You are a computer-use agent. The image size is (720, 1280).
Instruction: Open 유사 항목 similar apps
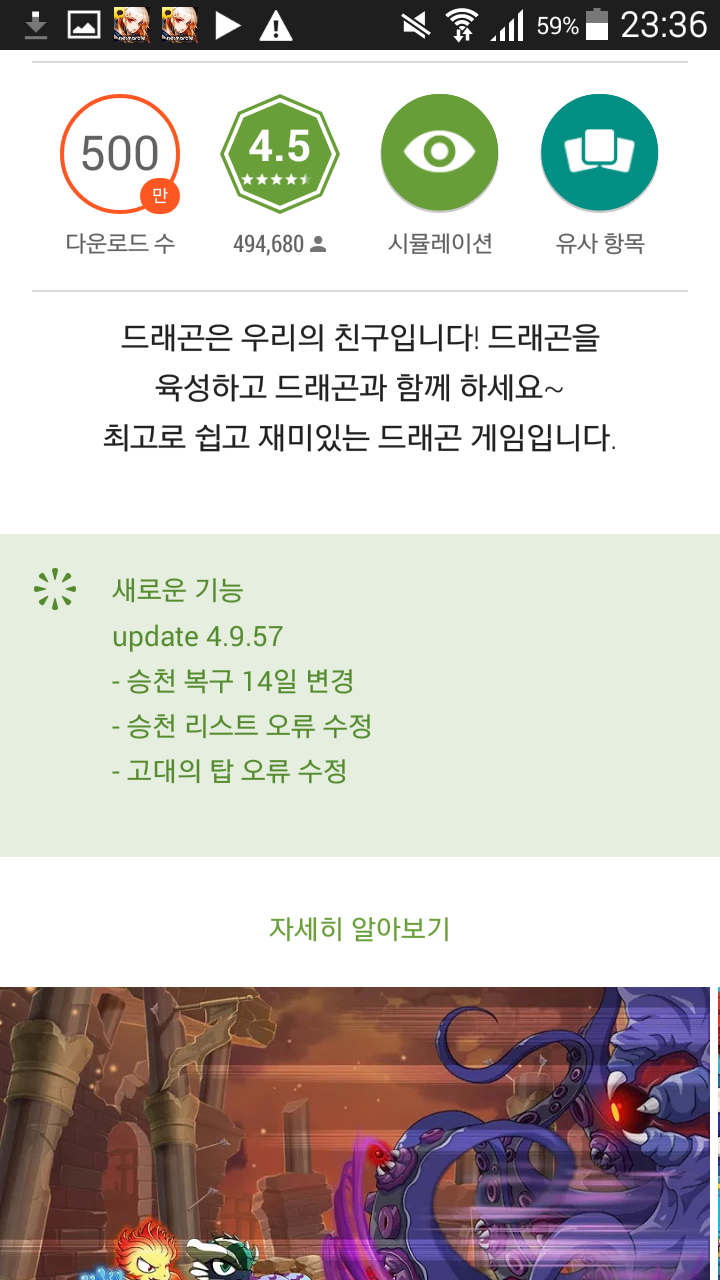[x=599, y=155]
